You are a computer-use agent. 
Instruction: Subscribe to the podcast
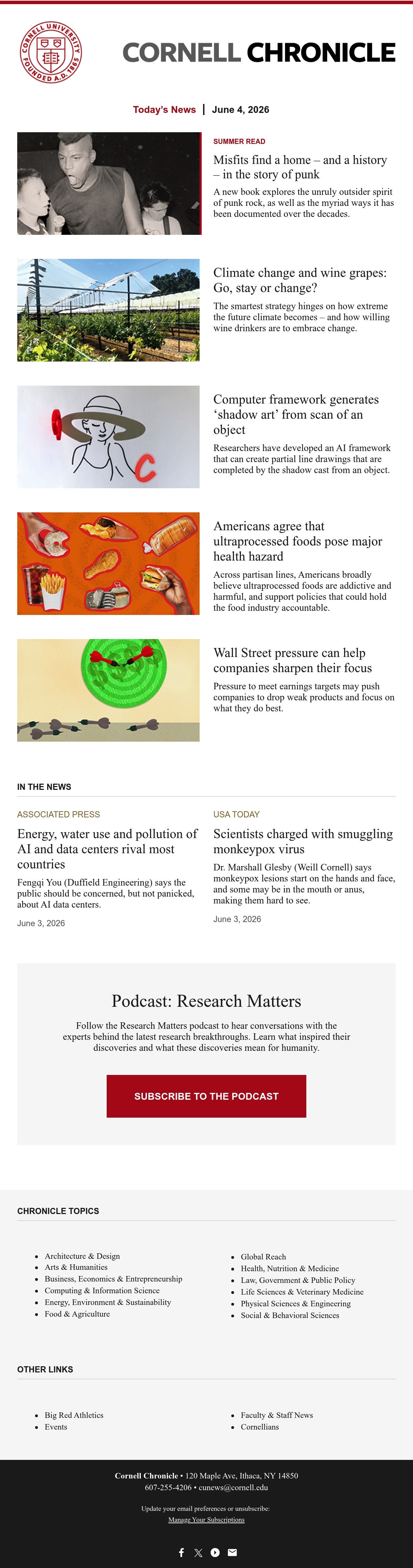tap(206, 1096)
